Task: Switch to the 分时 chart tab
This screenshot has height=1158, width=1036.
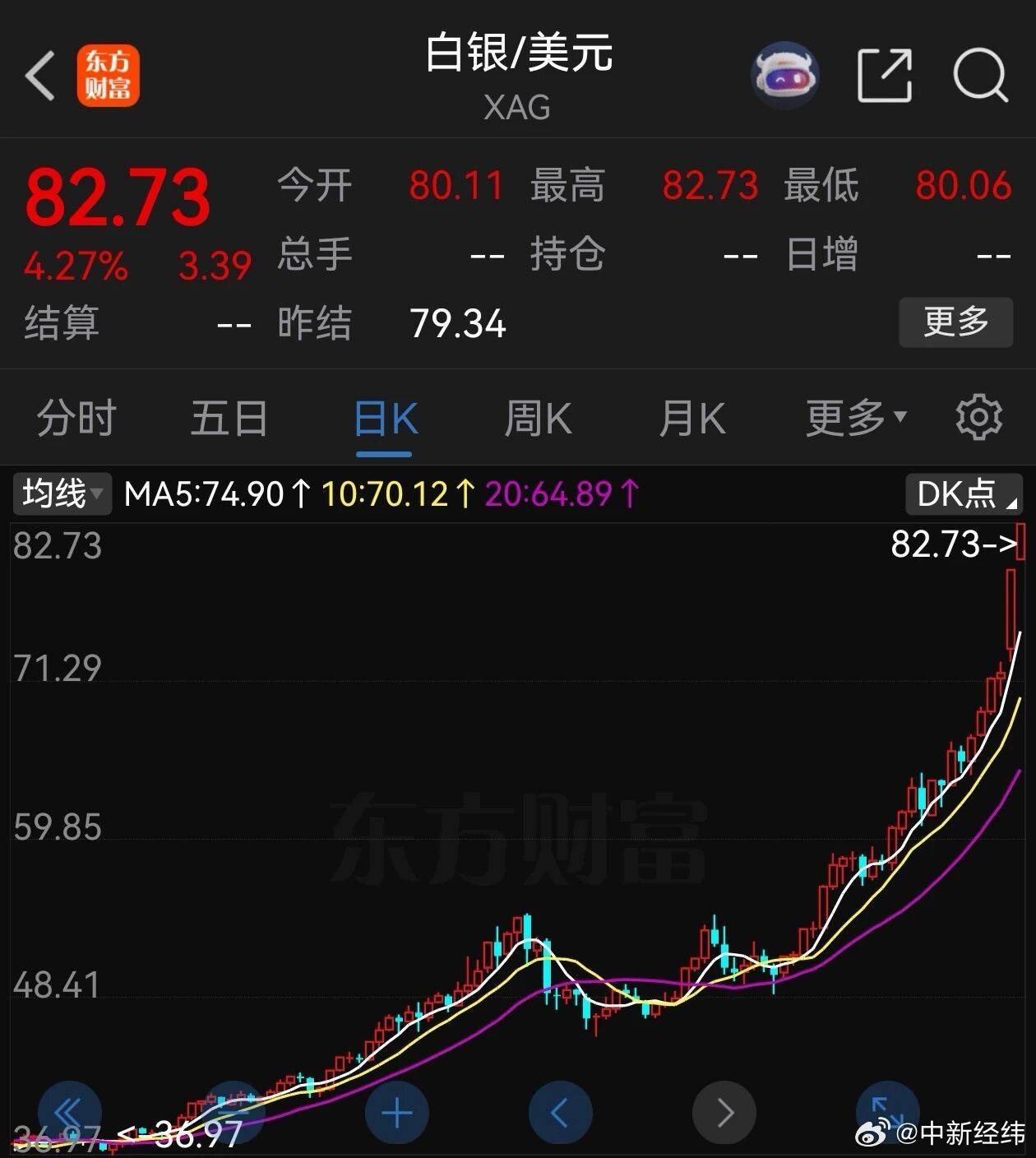Action: point(76,419)
